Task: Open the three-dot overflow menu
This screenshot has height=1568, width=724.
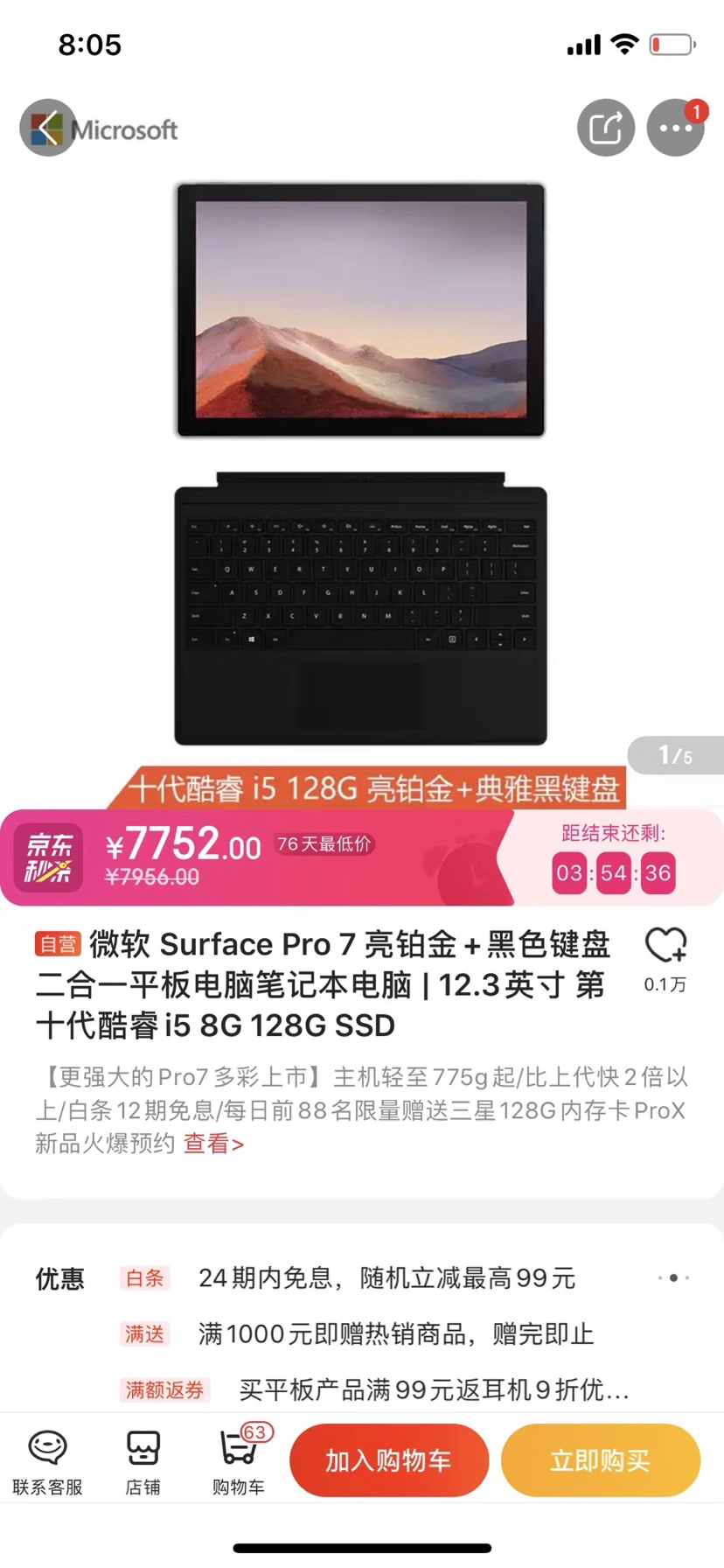Action: click(x=675, y=128)
